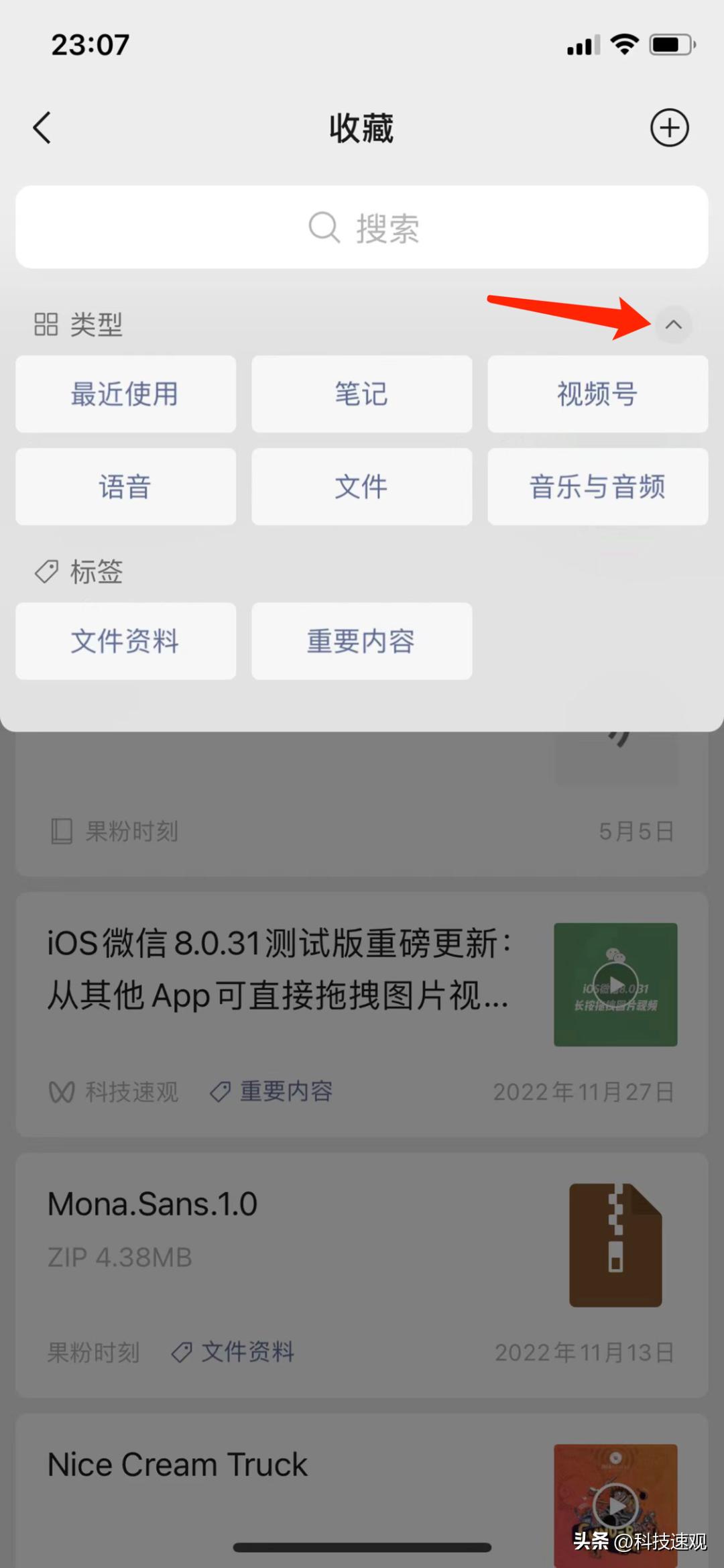
Task: Tap the ZIP file icon for Mona.Sans.1.0
Action: (615, 1244)
